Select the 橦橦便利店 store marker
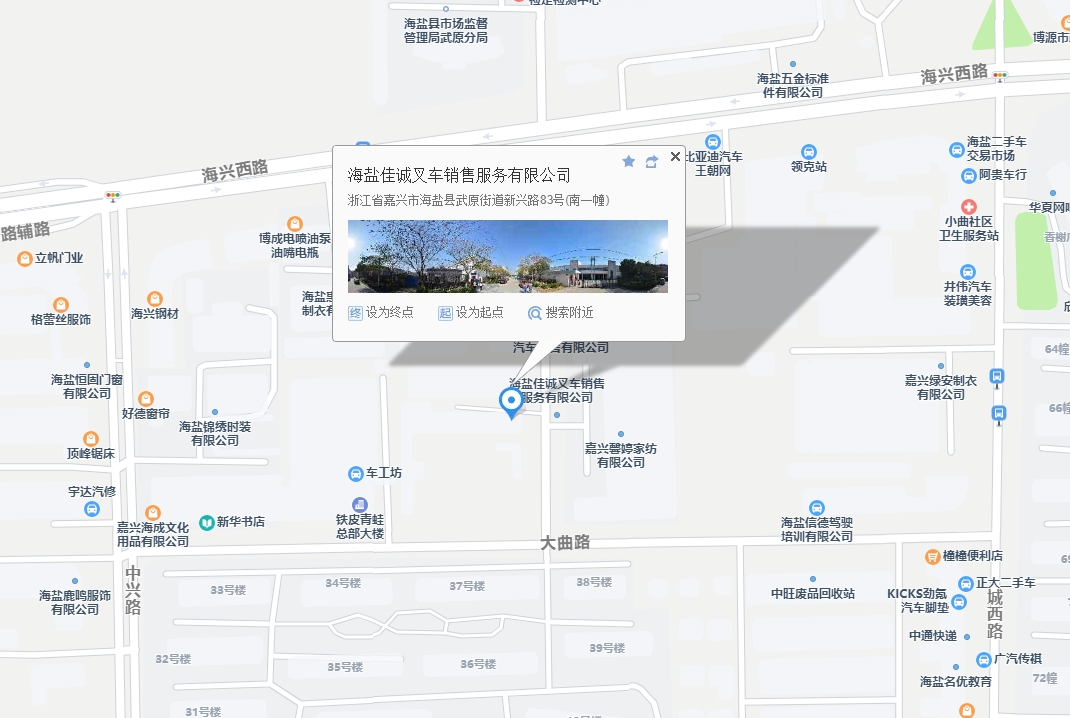Viewport: 1070px width, 718px height. click(932, 556)
